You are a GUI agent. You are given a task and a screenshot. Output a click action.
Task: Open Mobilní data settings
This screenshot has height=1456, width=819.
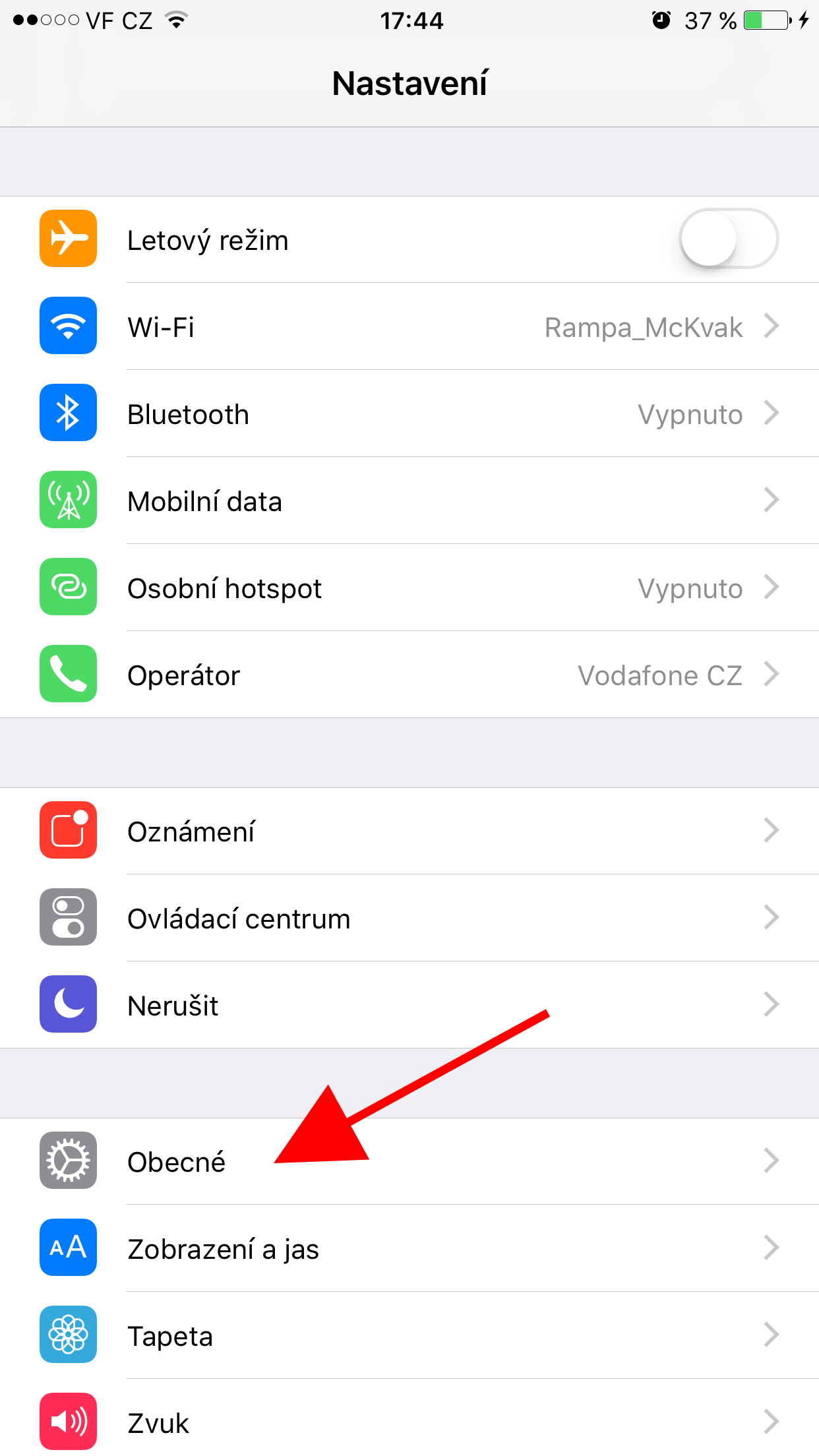409,501
